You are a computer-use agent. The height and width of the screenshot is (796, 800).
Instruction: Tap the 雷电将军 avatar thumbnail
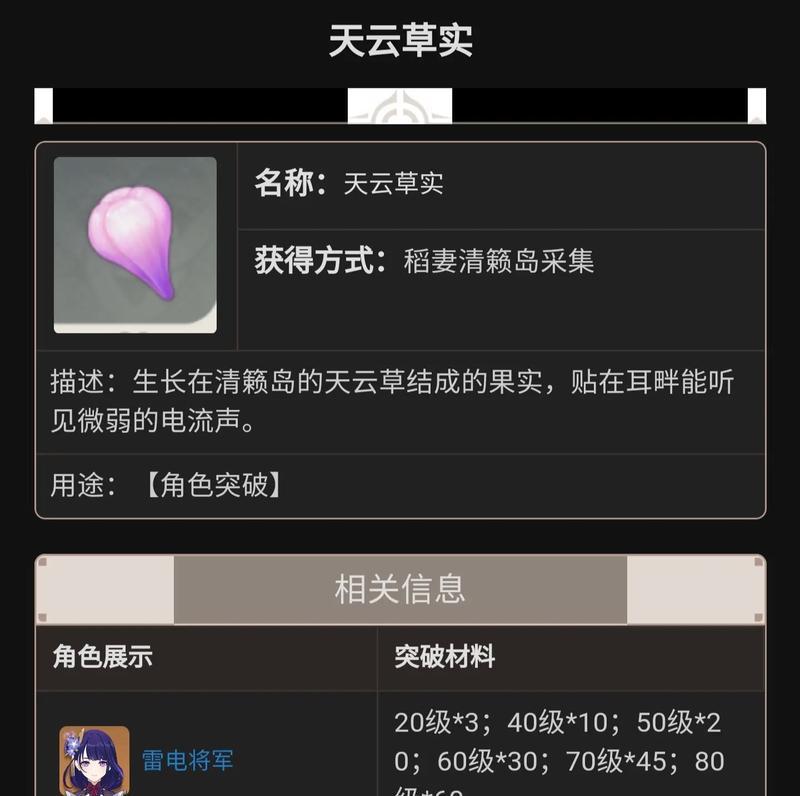[94, 762]
